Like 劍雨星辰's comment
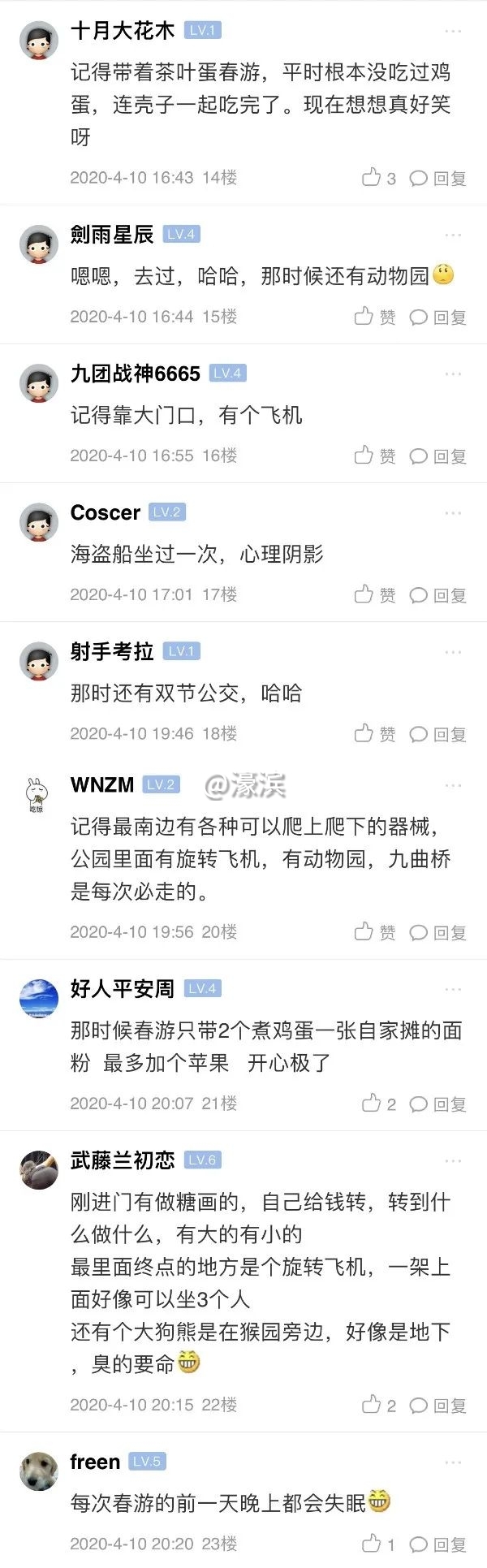Screen dimensions: 487x1568 click(x=374, y=317)
